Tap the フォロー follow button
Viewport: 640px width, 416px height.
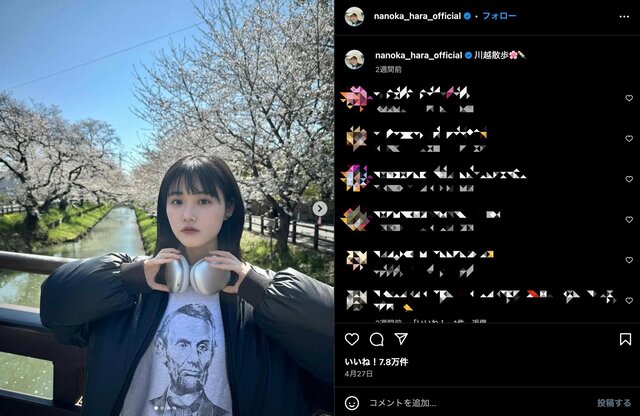pos(499,16)
